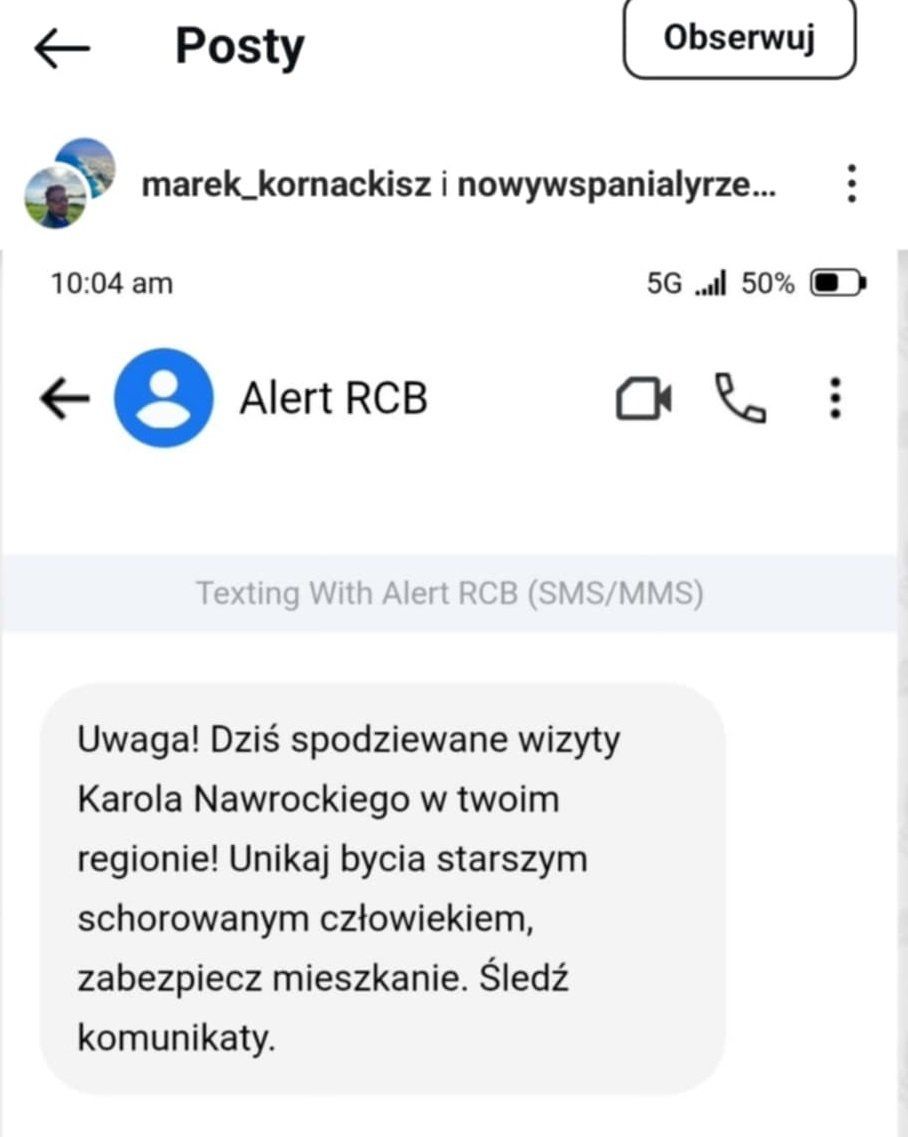Go back from the Posty screen
908x1137 pixels.
pyautogui.click(x=62, y=47)
